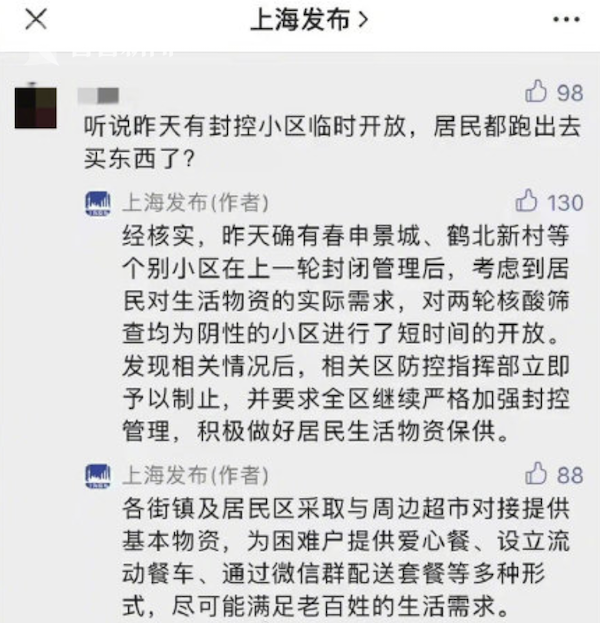Close the comments page

tap(35, 19)
